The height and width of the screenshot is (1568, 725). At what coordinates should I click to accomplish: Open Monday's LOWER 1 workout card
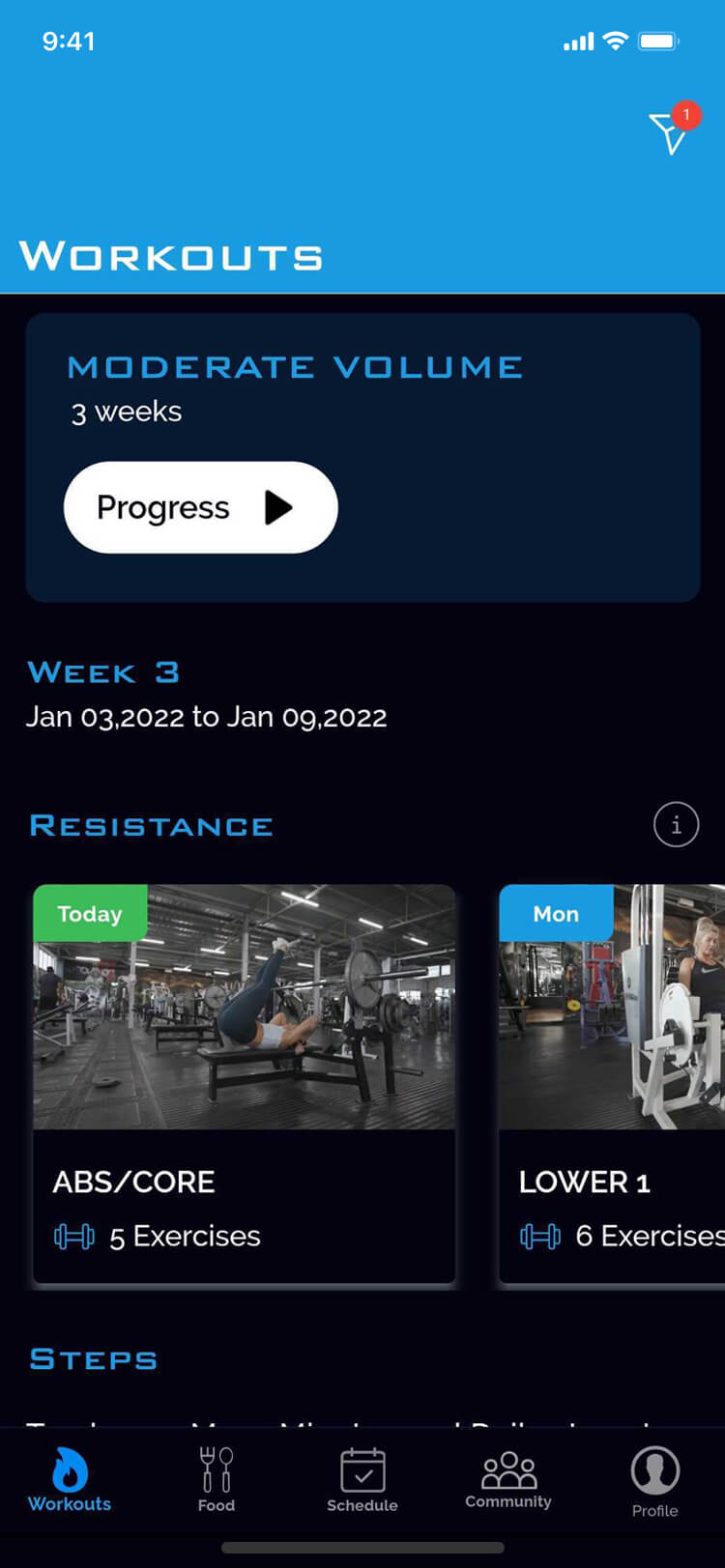pyautogui.click(x=612, y=1084)
